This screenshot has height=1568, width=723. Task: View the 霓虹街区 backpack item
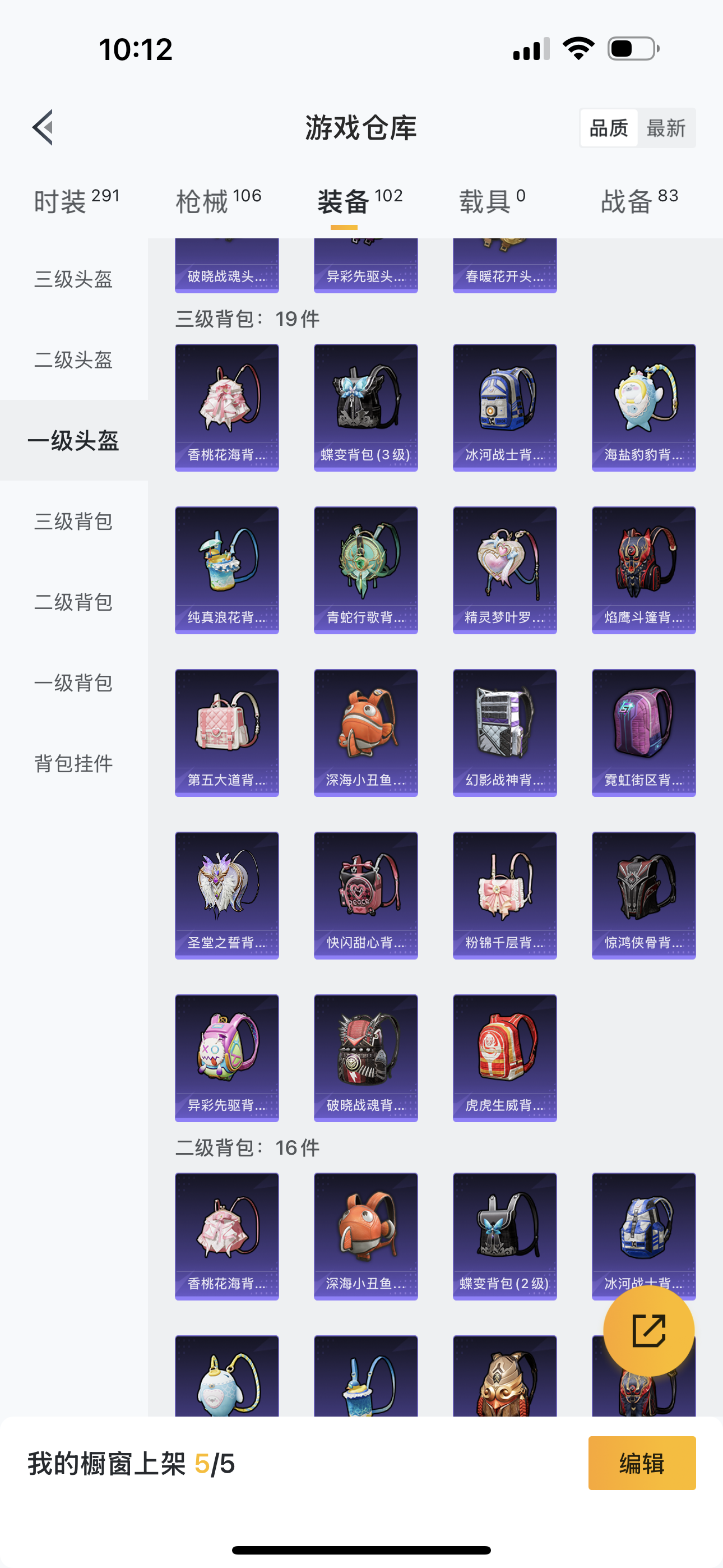[644, 733]
